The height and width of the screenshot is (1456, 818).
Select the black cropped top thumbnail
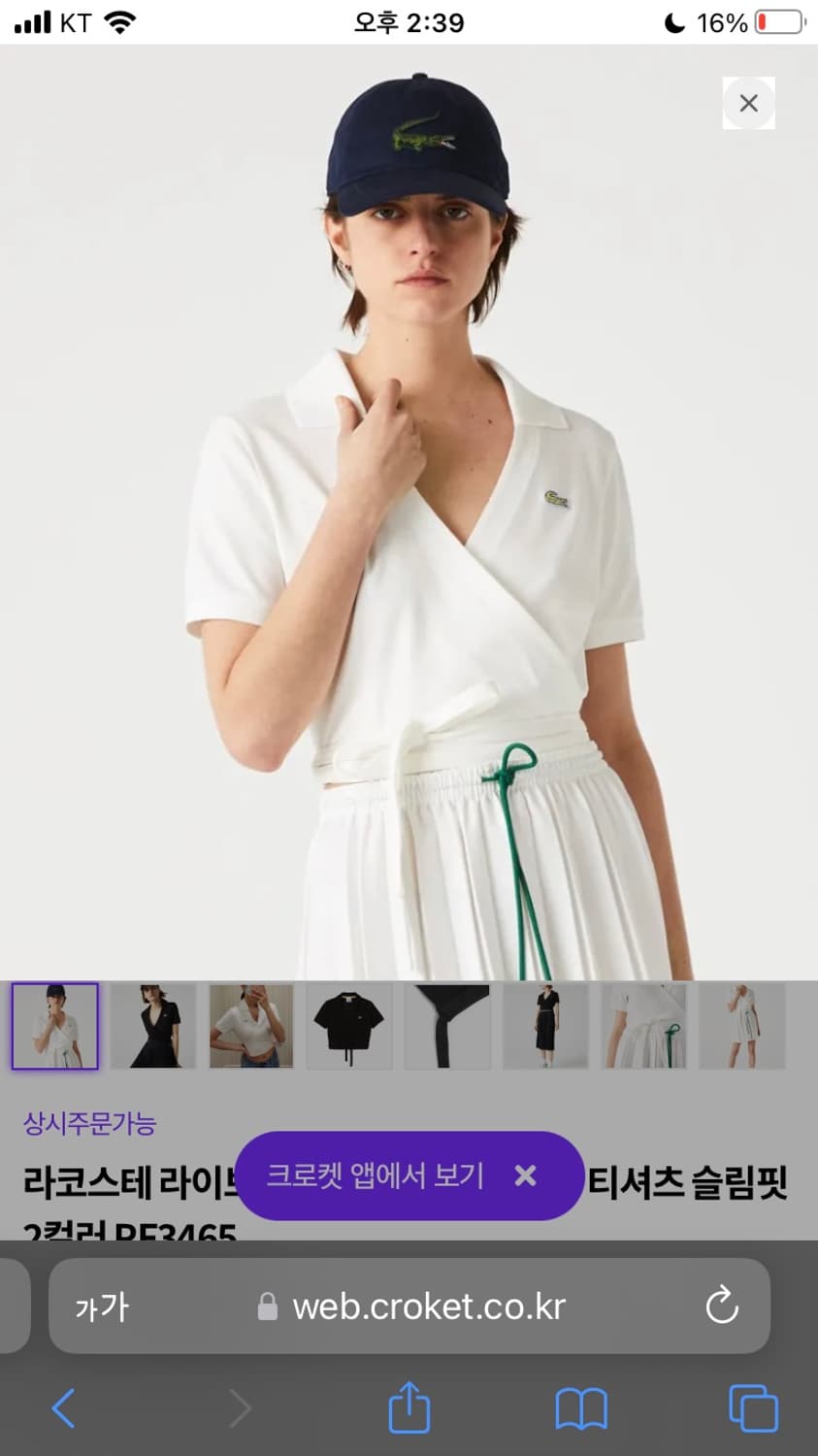pos(349,1026)
